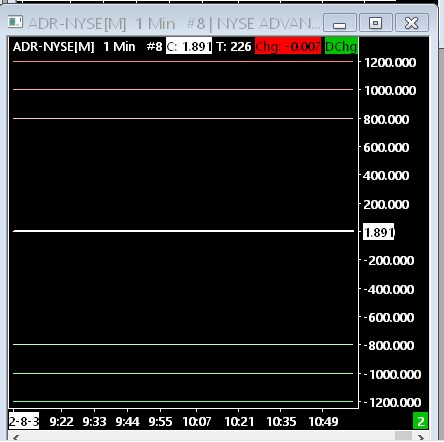Image resolution: width=444 pixels, height=442 pixels.
Task: Minimize the ADR-NYSE chart window
Action: point(340,23)
